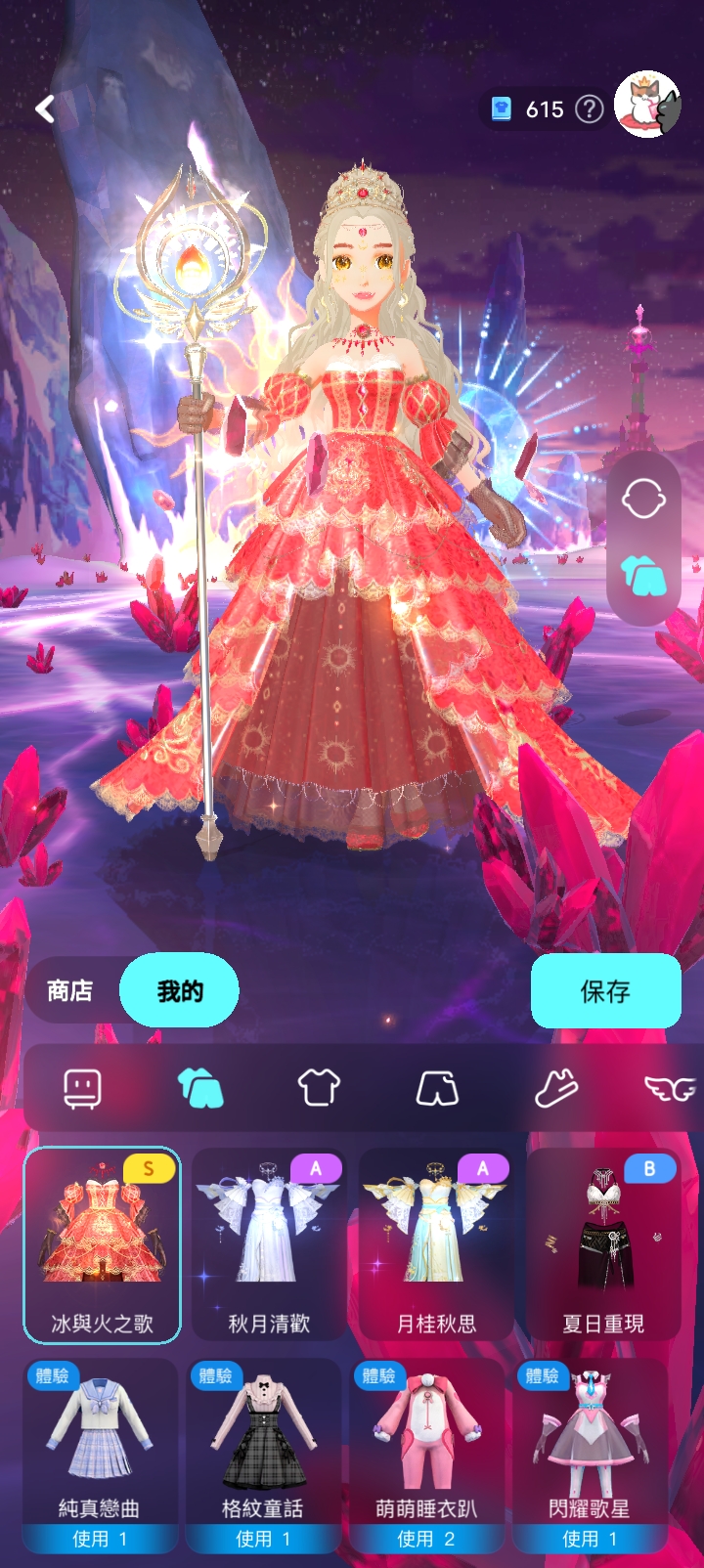Screen dimensions: 704x1568
Task: Select the outfit sets category
Action: click(x=200, y=1088)
